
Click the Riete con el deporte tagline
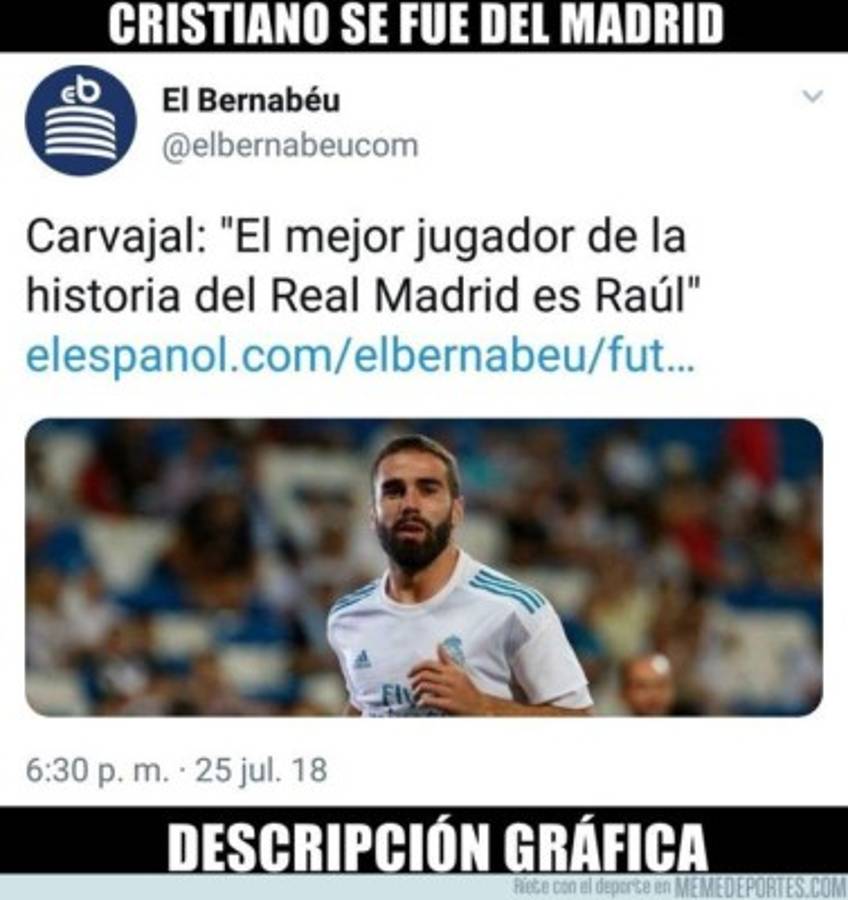[590, 885]
